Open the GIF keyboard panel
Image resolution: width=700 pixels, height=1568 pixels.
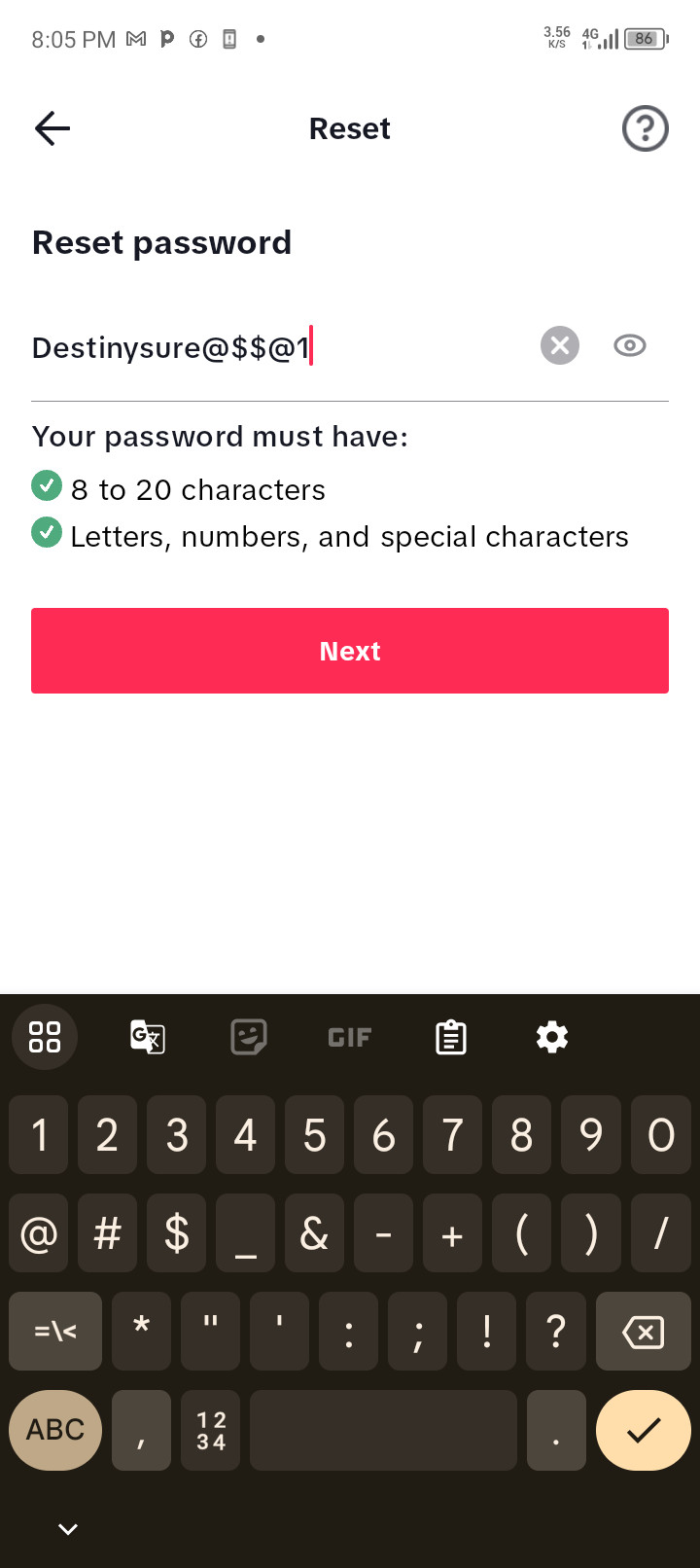pyautogui.click(x=350, y=1037)
